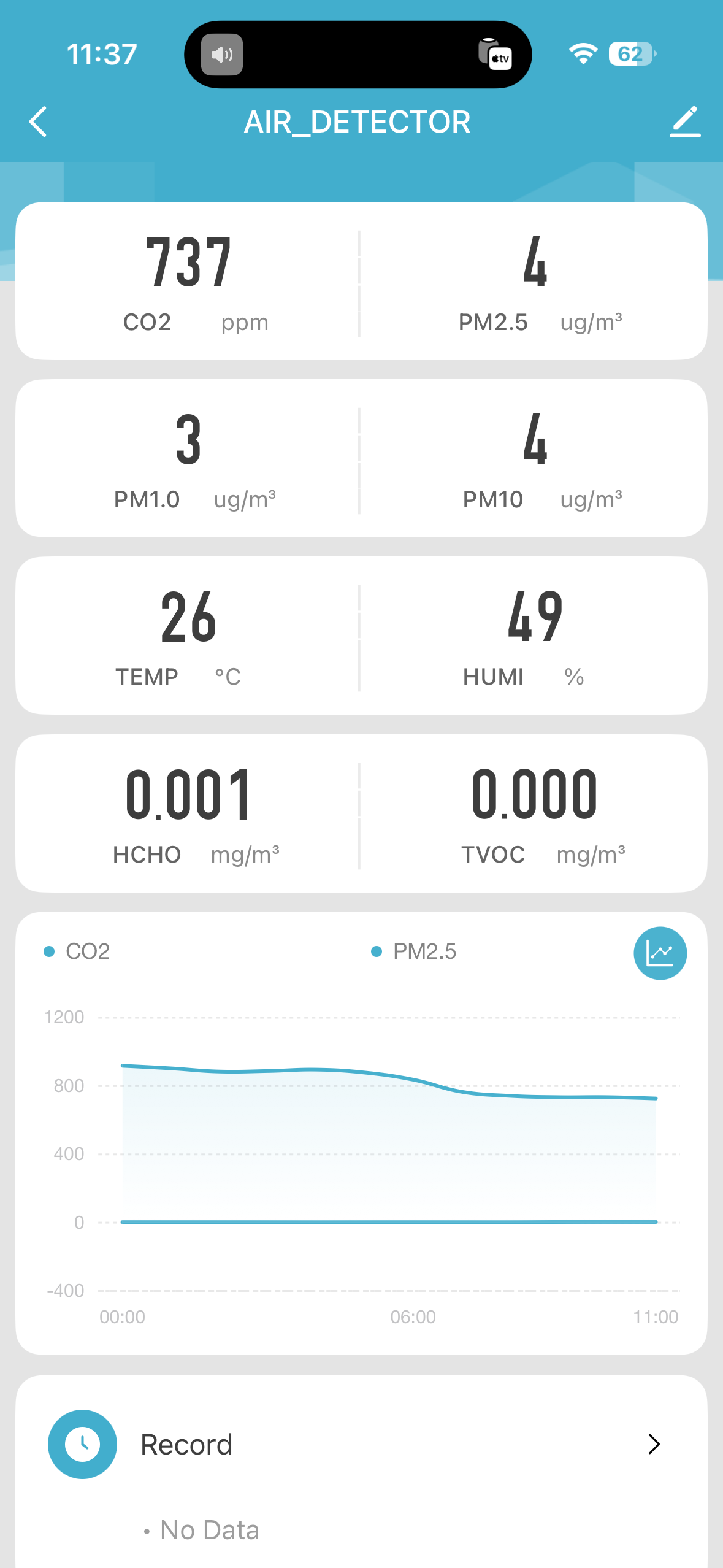
Task: Open the chart view button
Action: coord(660,953)
